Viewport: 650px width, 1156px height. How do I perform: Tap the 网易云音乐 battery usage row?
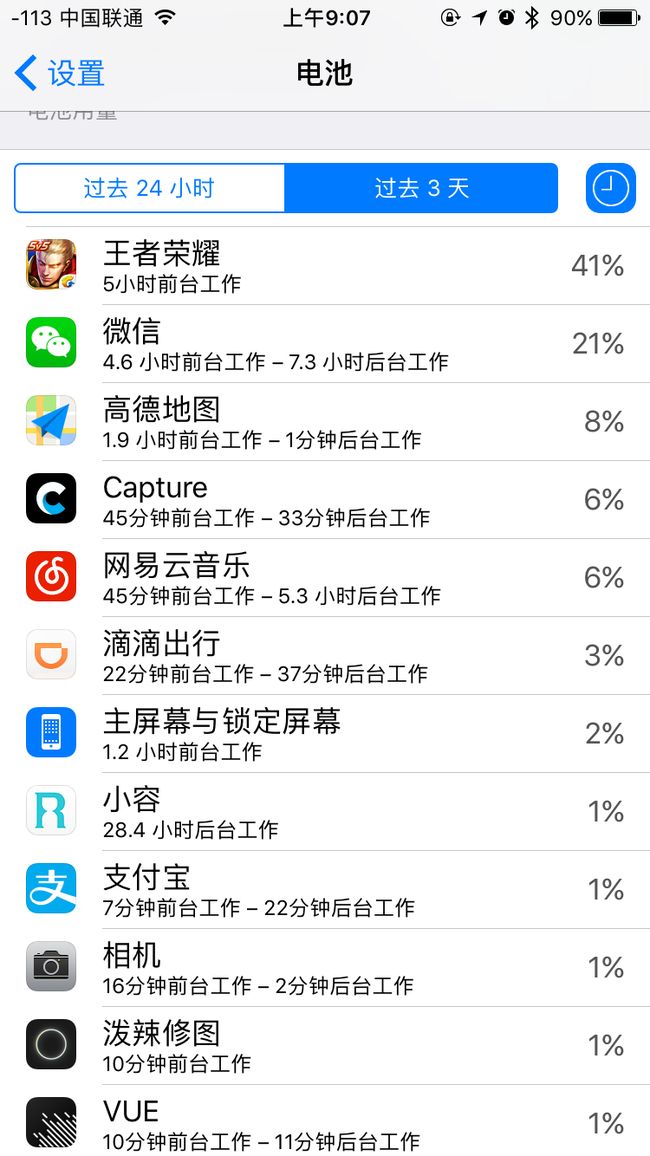click(x=325, y=578)
